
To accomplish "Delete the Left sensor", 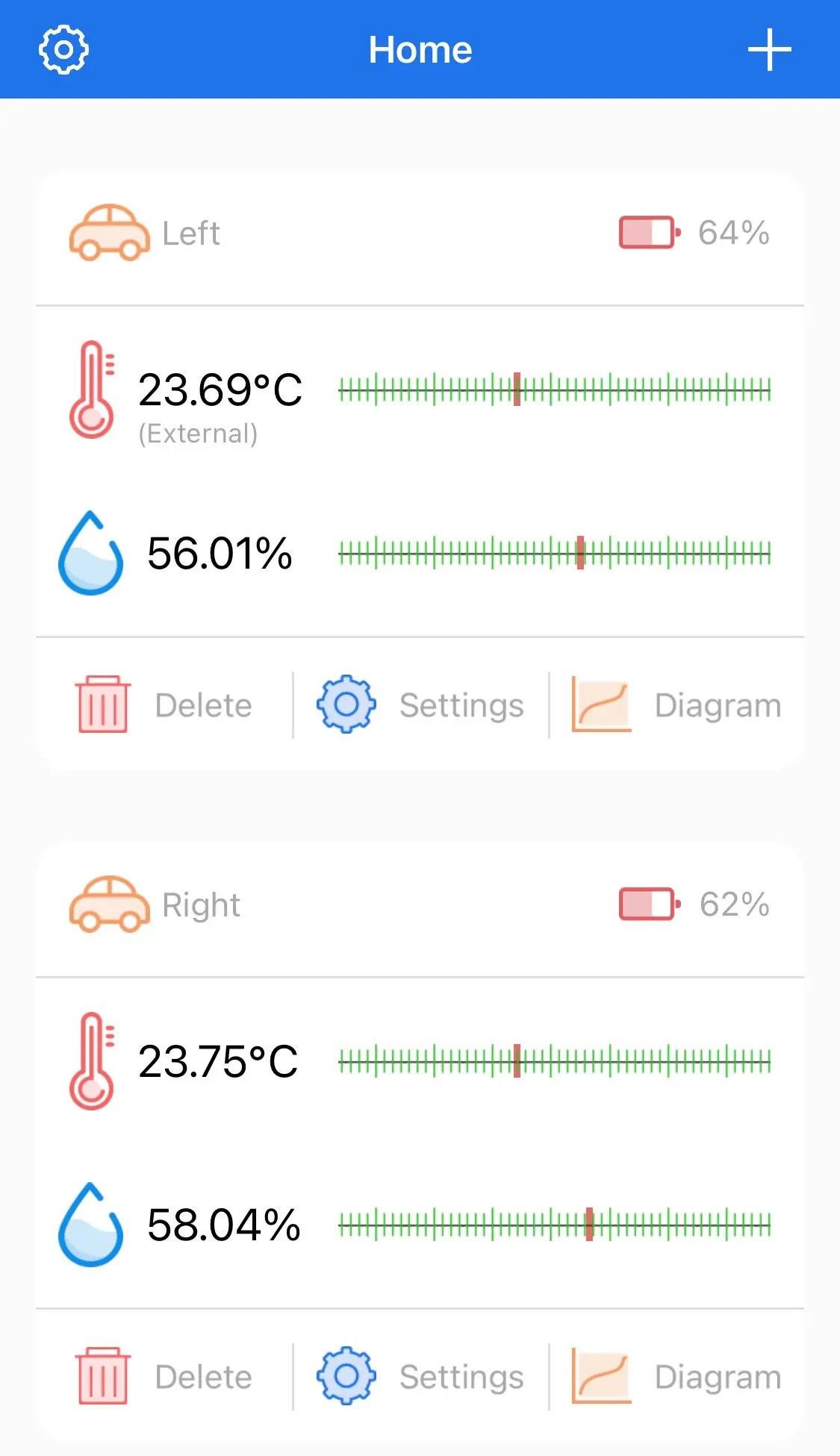I will point(164,705).
